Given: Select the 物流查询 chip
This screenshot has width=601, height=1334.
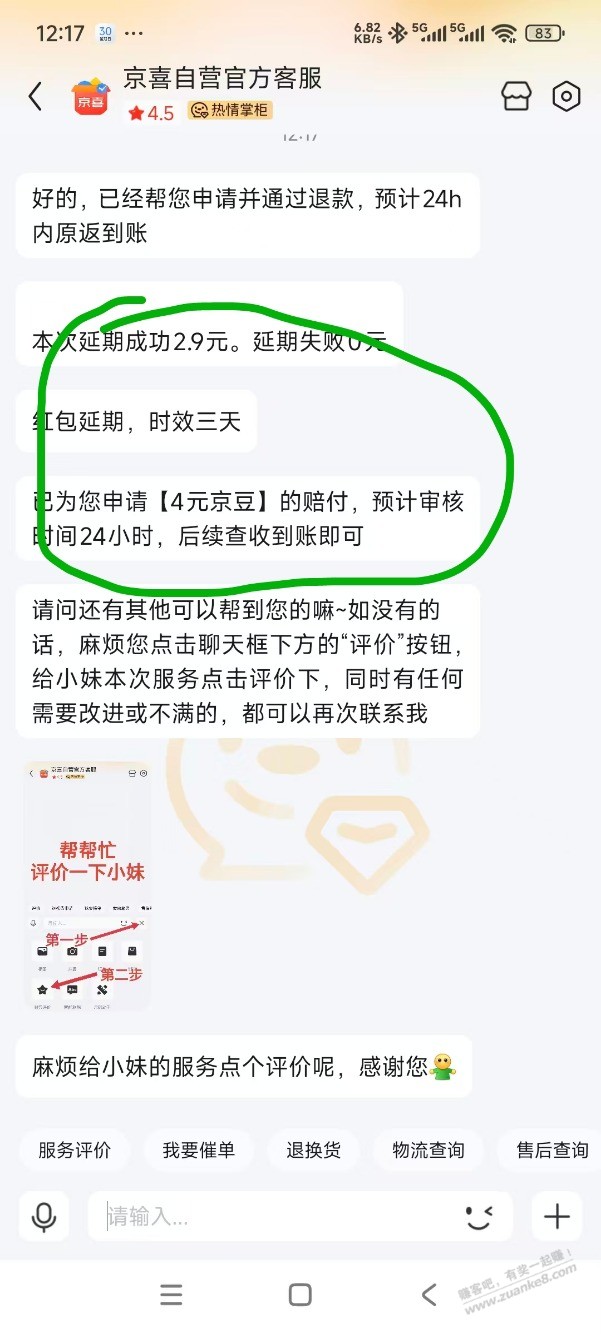Looking at the screenshot, I should 428,1150.
